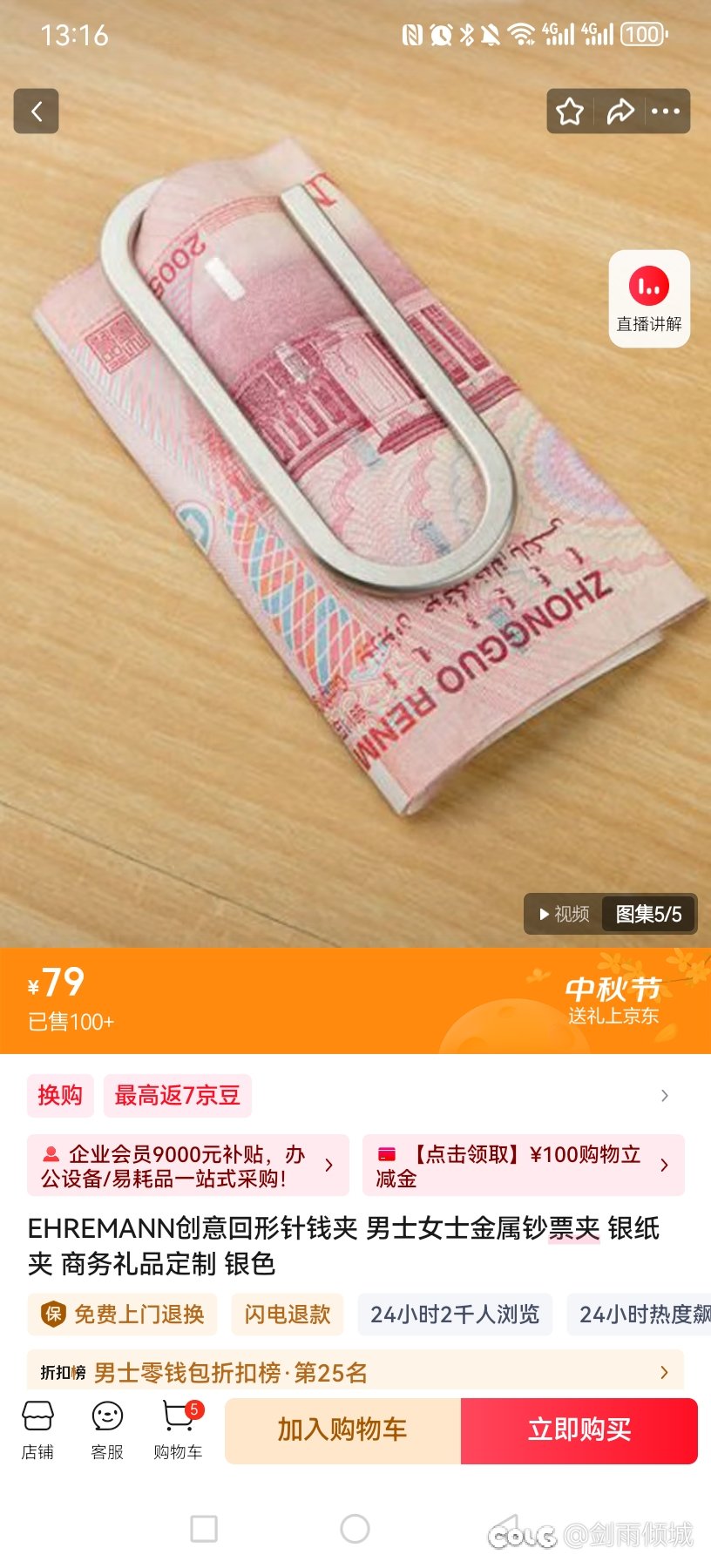Open the 换购 promotions row
The width and height of the screenshot is (711, 1568).
(x=59, y=1095)
